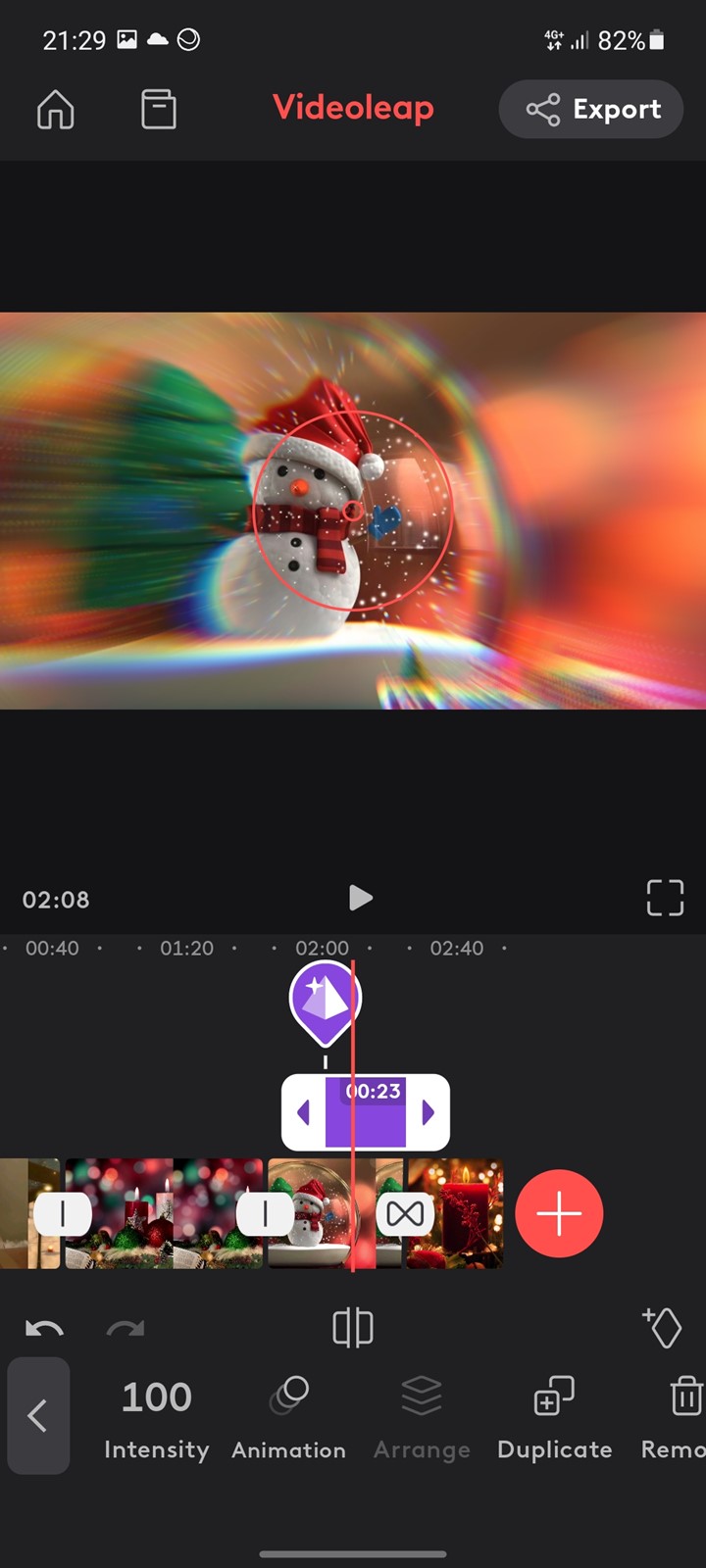This screenshot has width=706, height=1568.
Task: Open the transition between snowman and candle clips
Action: point(405,1215)
